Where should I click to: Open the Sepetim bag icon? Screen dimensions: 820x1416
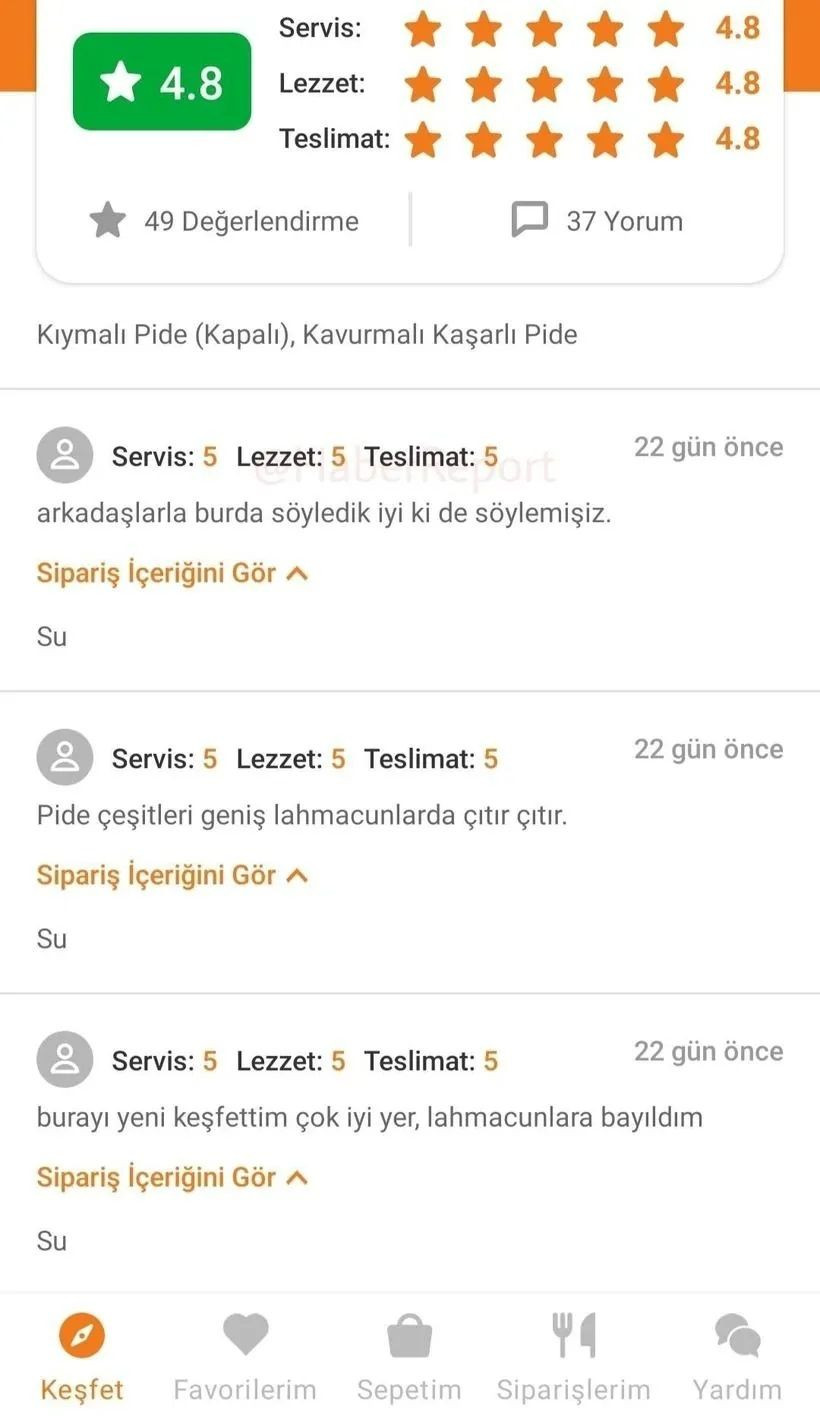pyautogui.click(x=409, y=1334)
